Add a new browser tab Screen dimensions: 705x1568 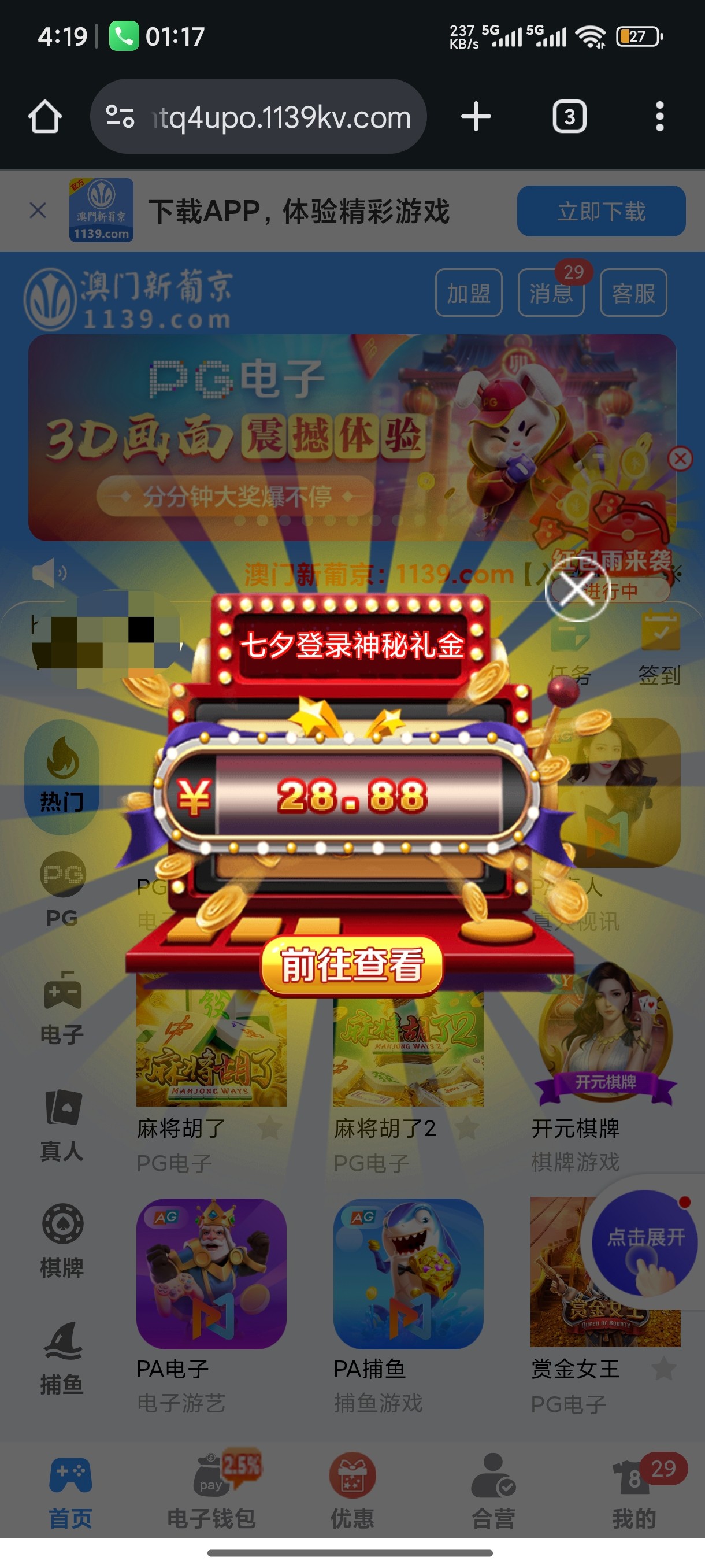tap(476, 116)
